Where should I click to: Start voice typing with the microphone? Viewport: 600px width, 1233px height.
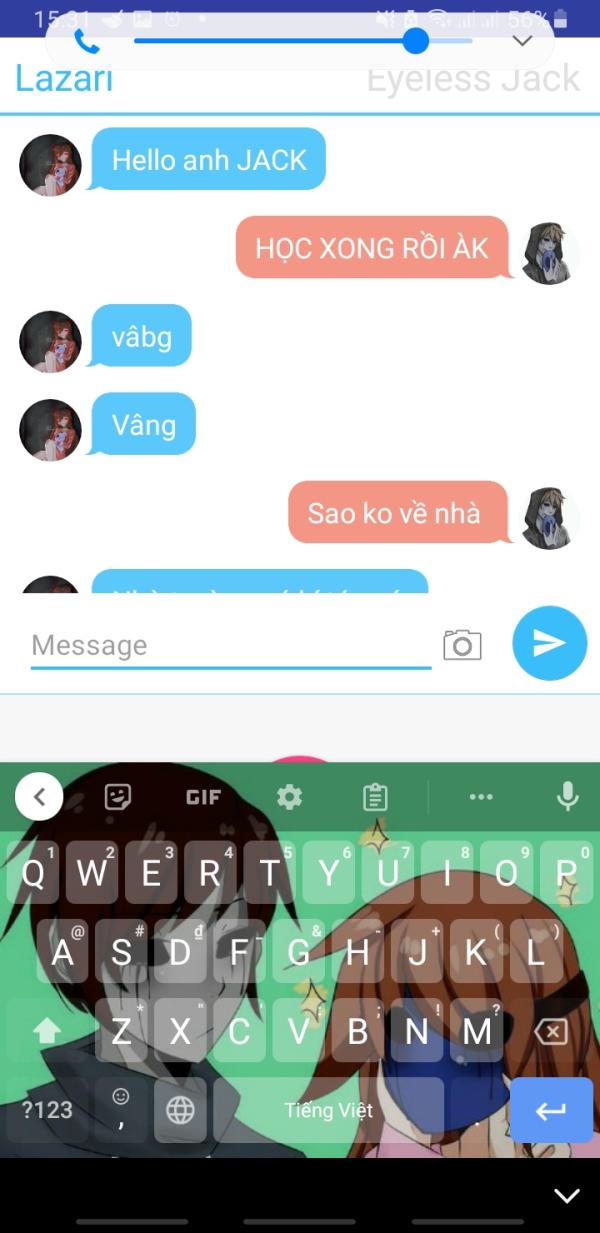(567, 797)
